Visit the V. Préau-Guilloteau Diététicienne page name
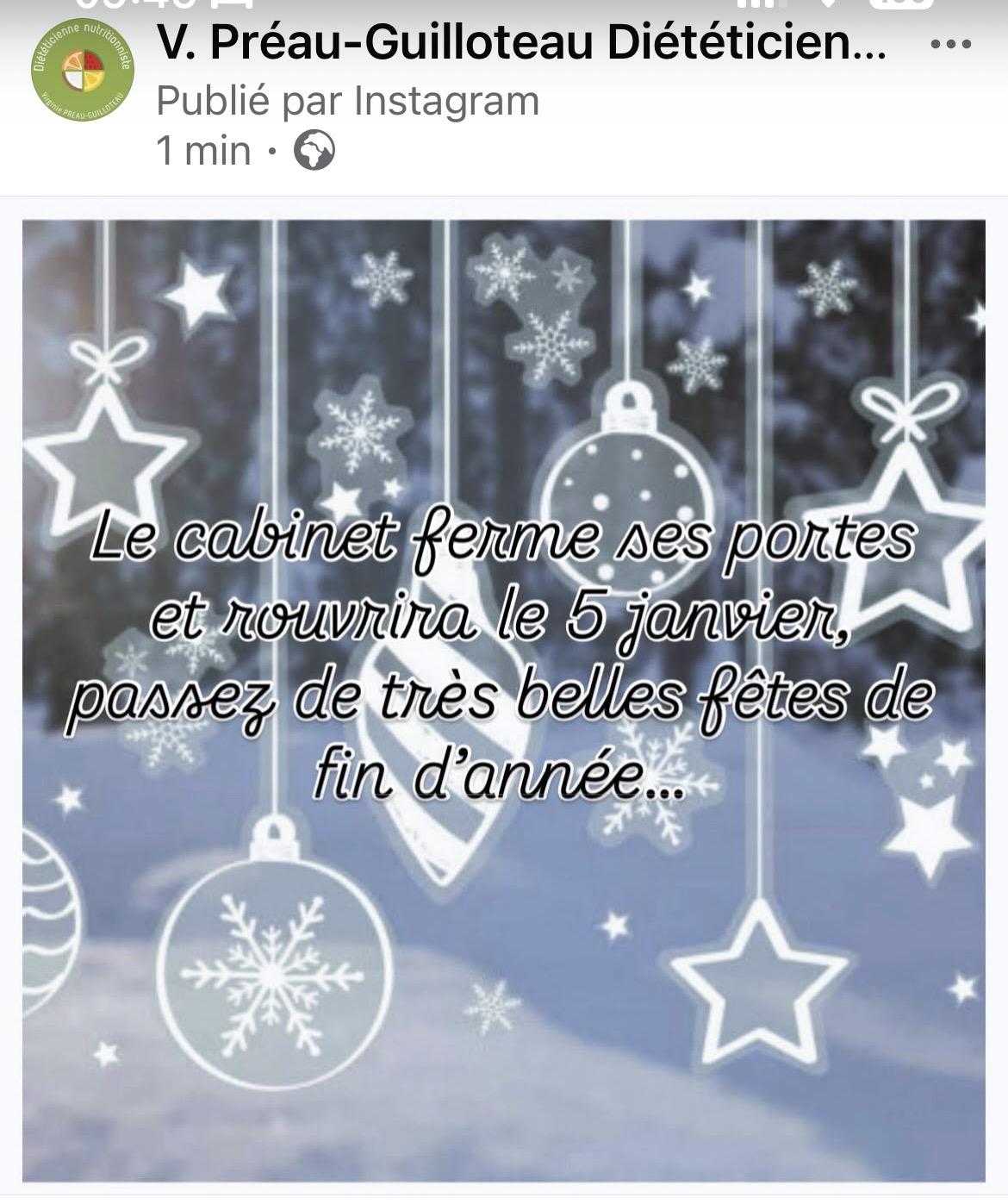 click(521, 45)
